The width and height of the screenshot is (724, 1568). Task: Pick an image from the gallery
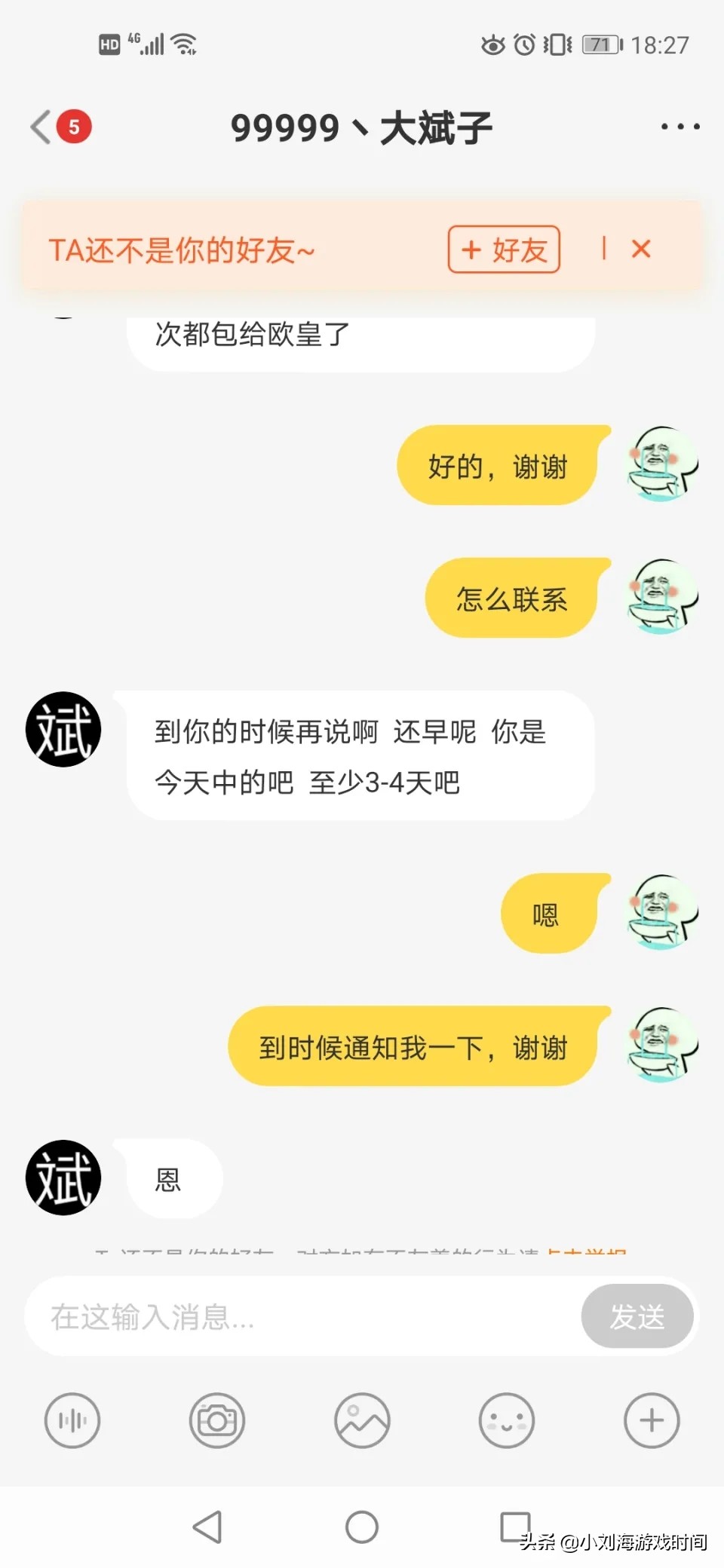(362, 1421)
